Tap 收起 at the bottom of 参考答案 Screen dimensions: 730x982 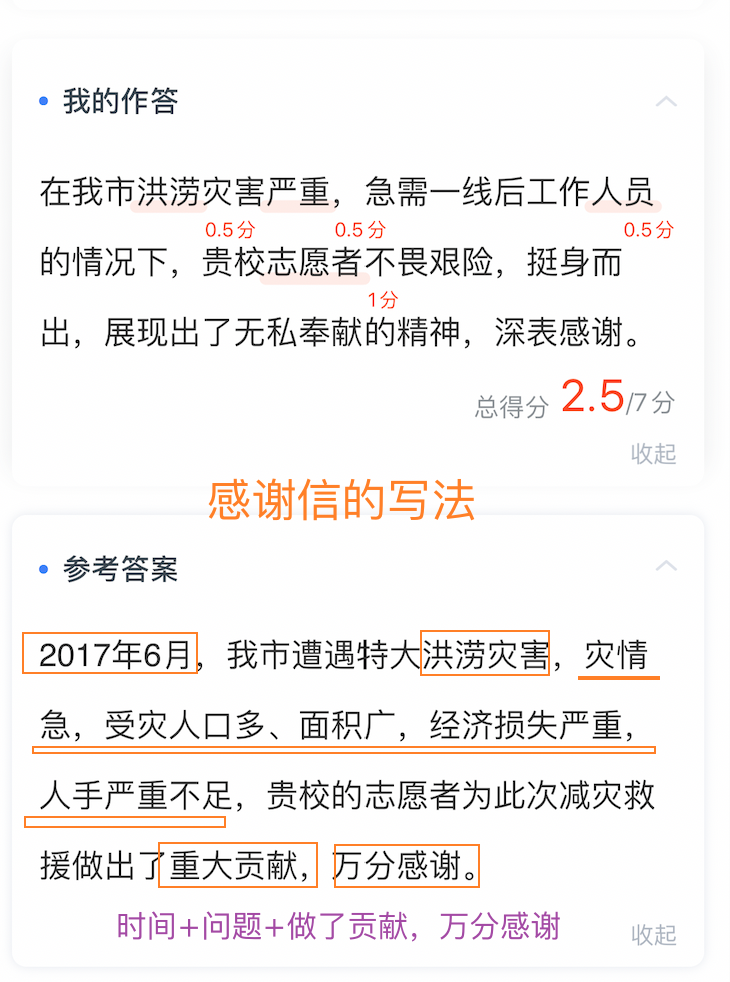(x=653, y=935)
